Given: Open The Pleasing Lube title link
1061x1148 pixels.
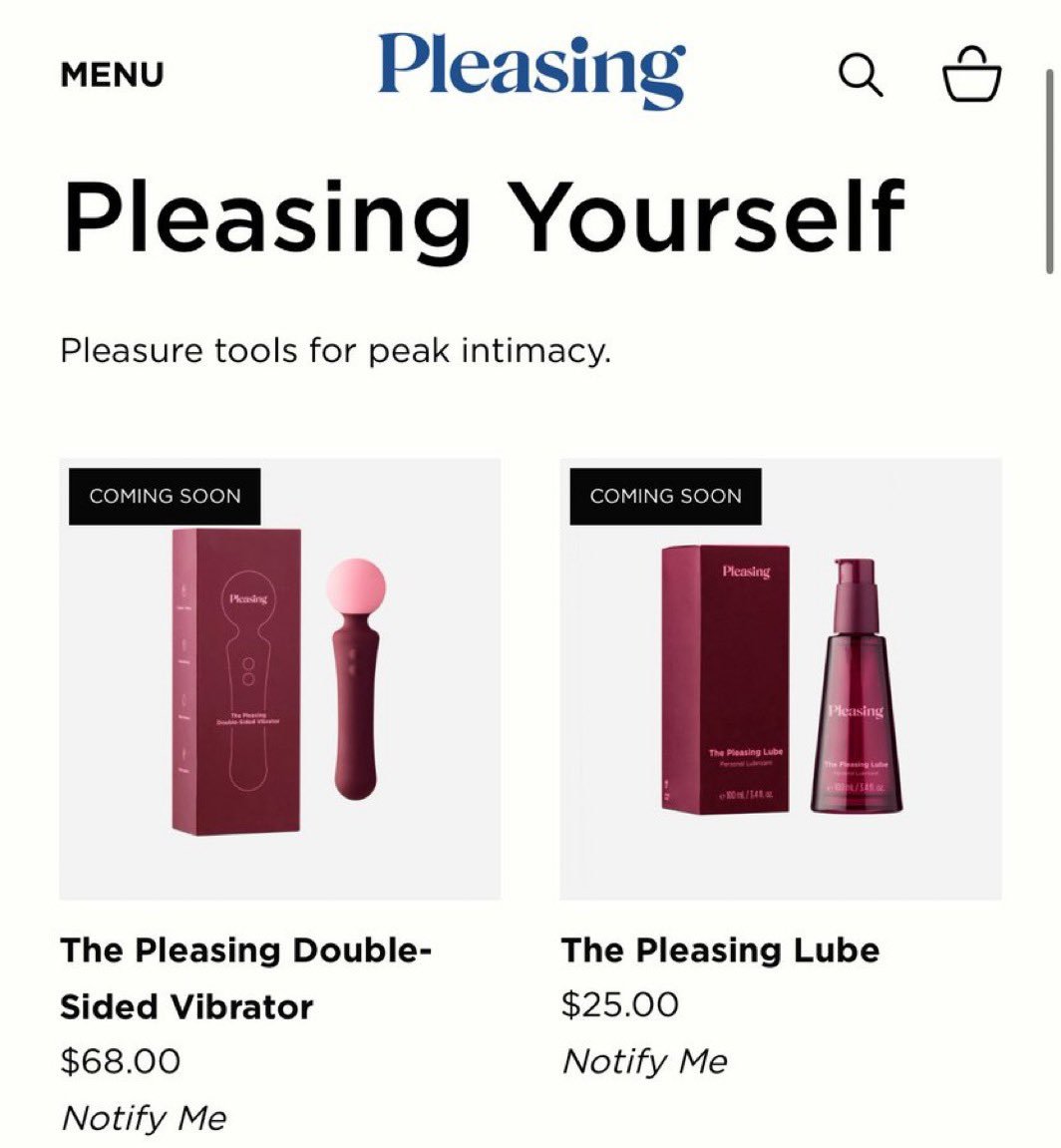Looking at the screenshot, I should click(720, 950).
